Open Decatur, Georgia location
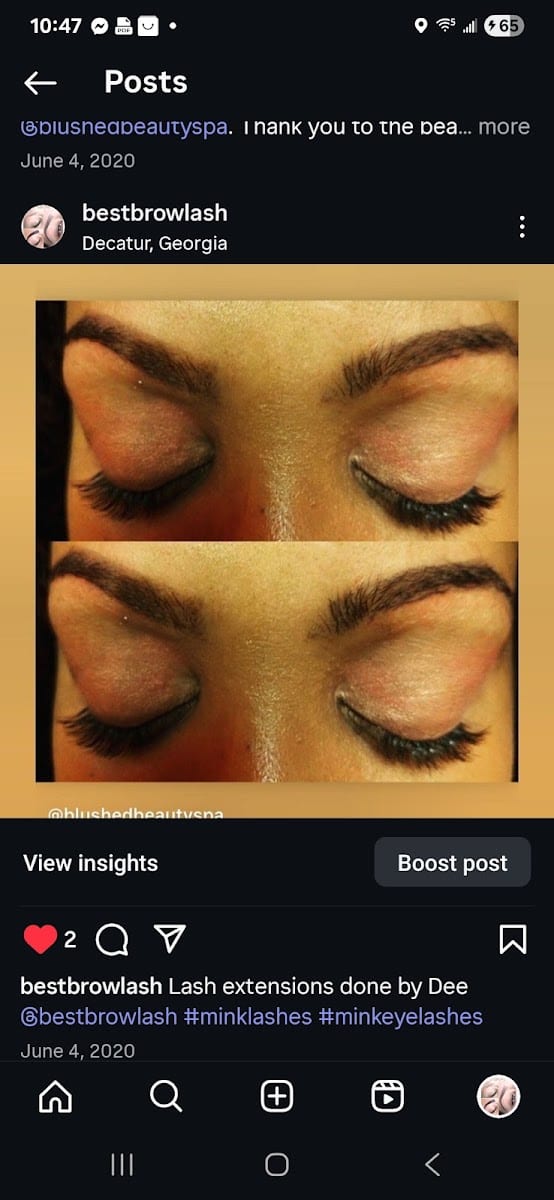The height and width of the screenshot is (1200, 554). coord(154,243)
